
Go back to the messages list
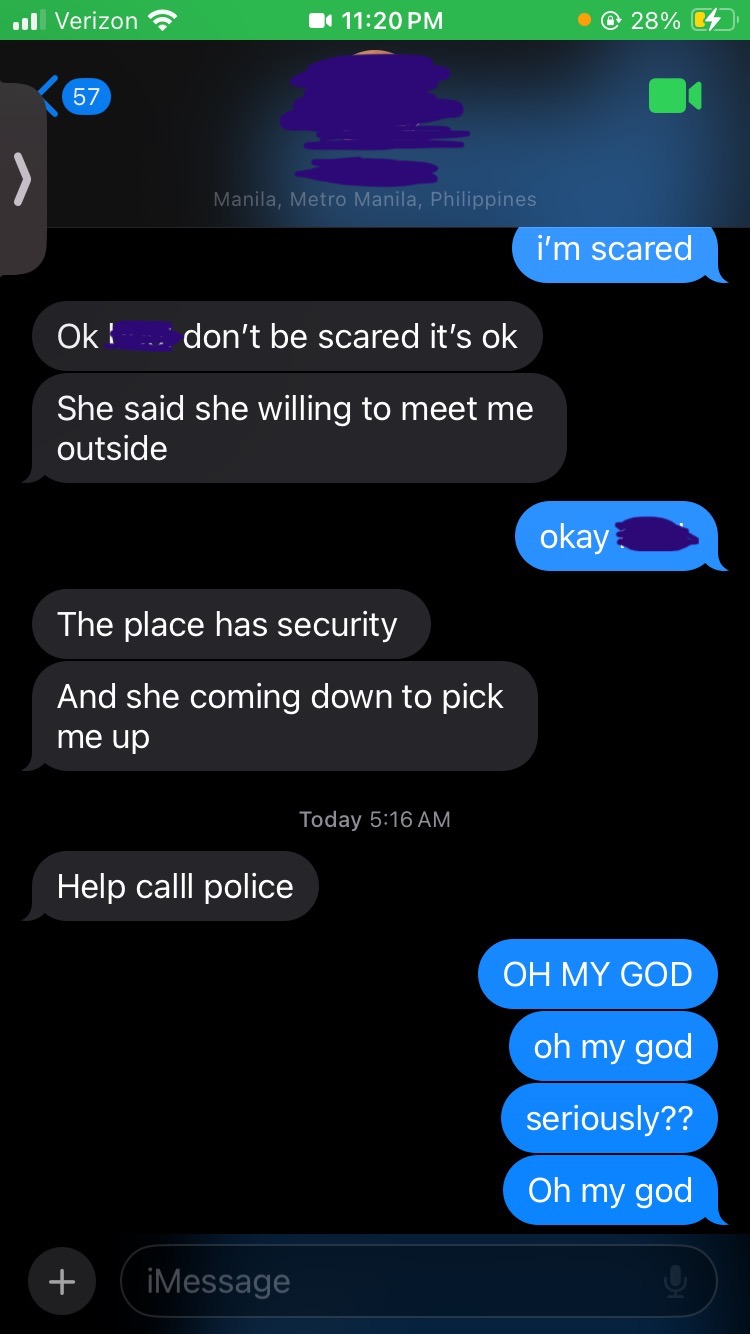click(x=72, y=96)
